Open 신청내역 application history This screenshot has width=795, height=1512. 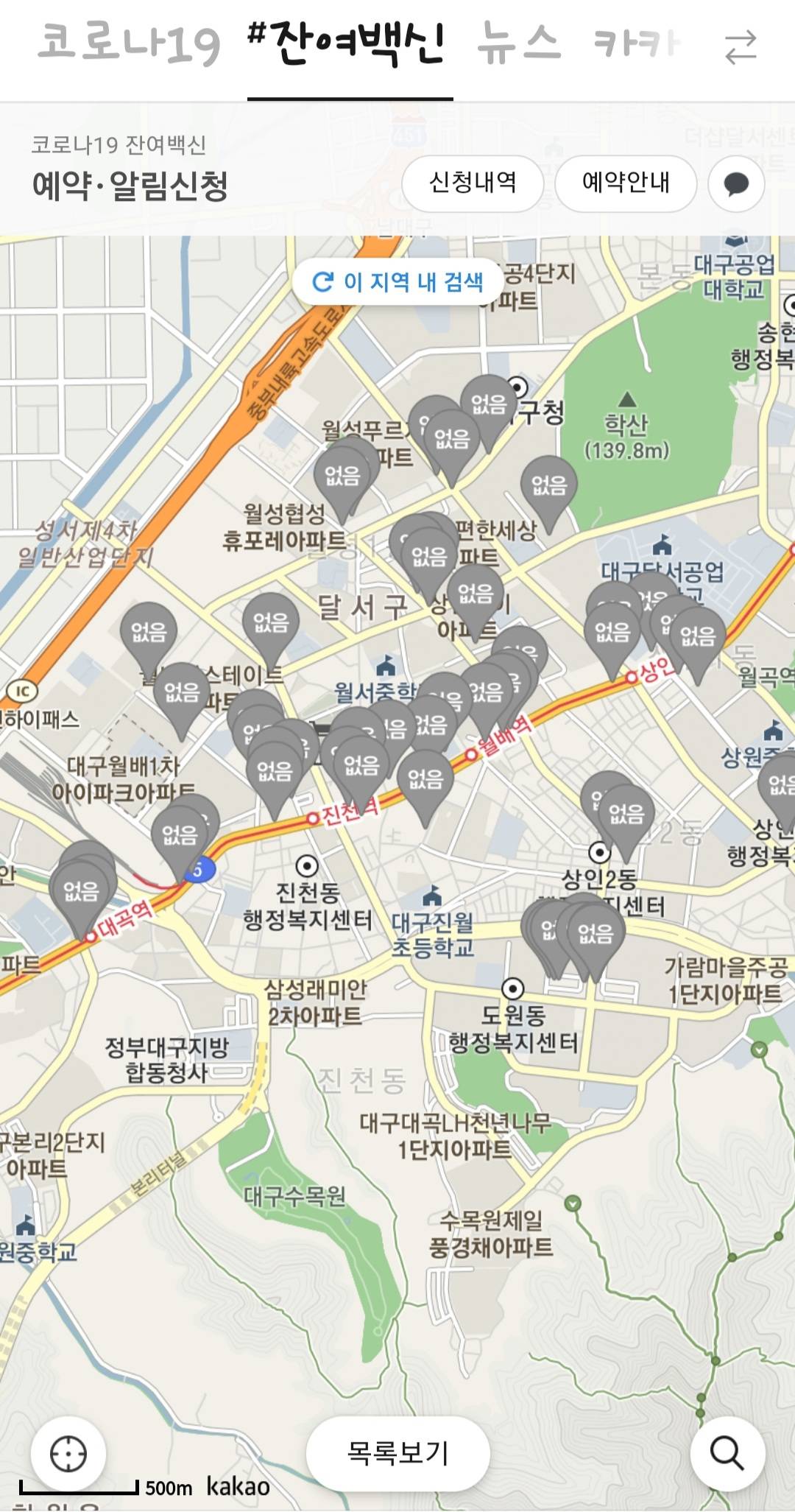(473, 183)
